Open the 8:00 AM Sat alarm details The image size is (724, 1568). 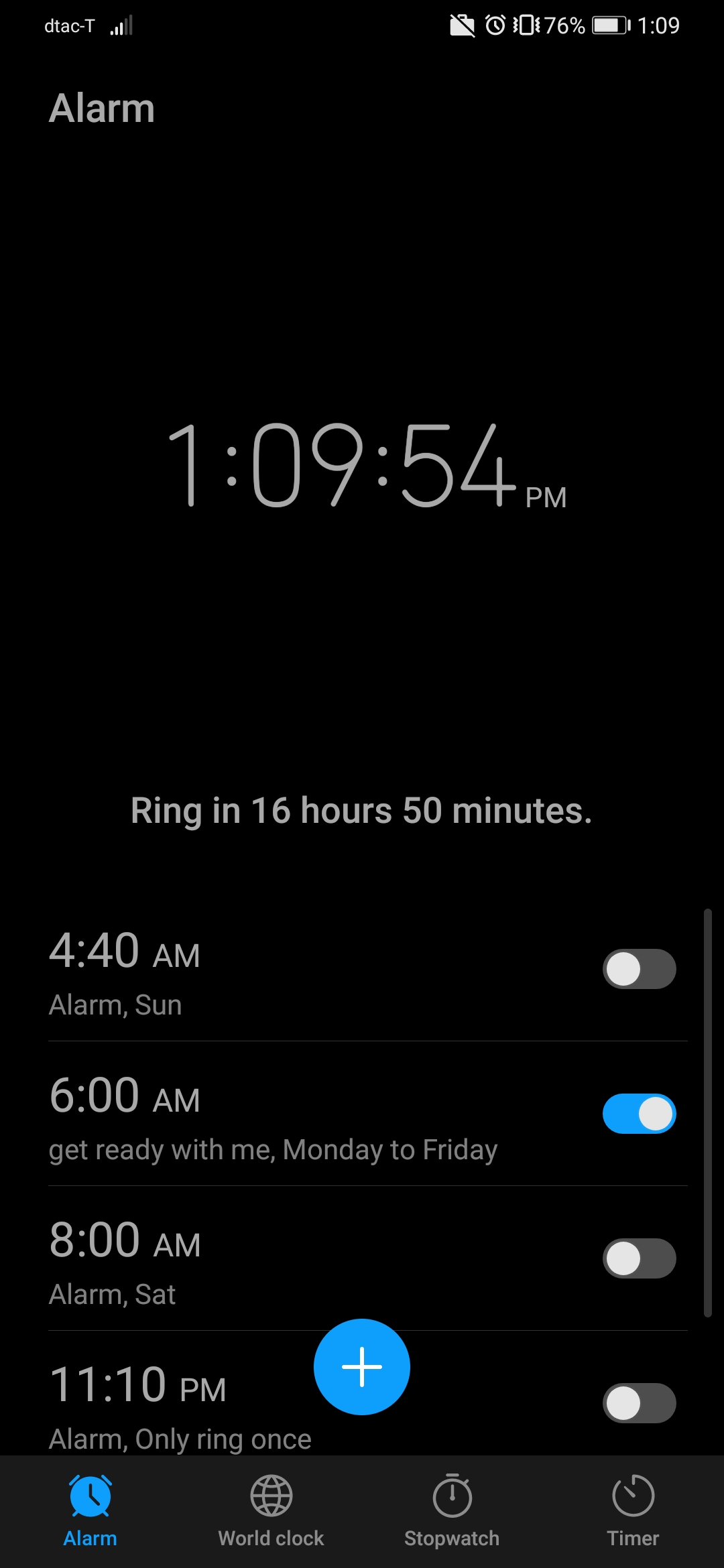pos(268,1260)
